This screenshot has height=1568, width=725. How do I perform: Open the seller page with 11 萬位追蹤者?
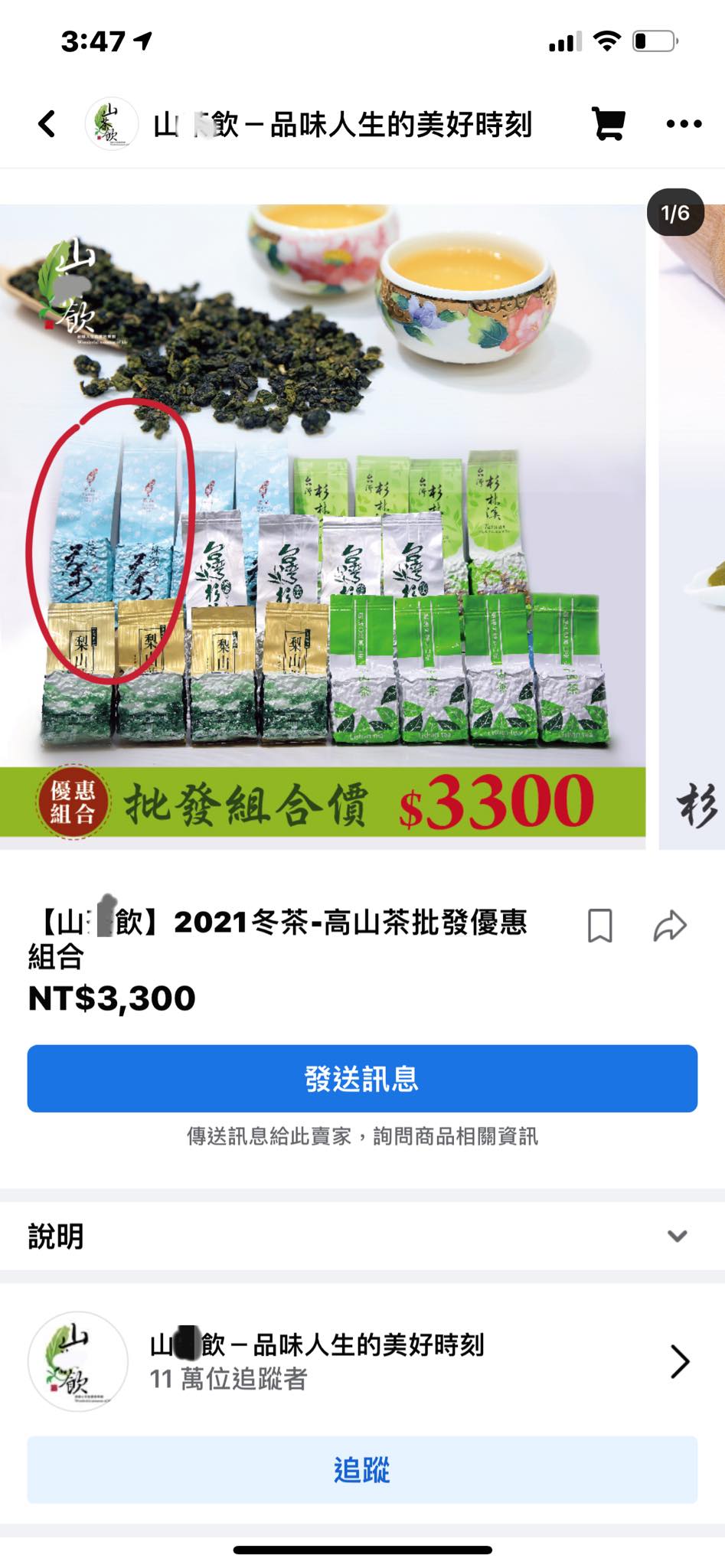[x=362, y=1361]
